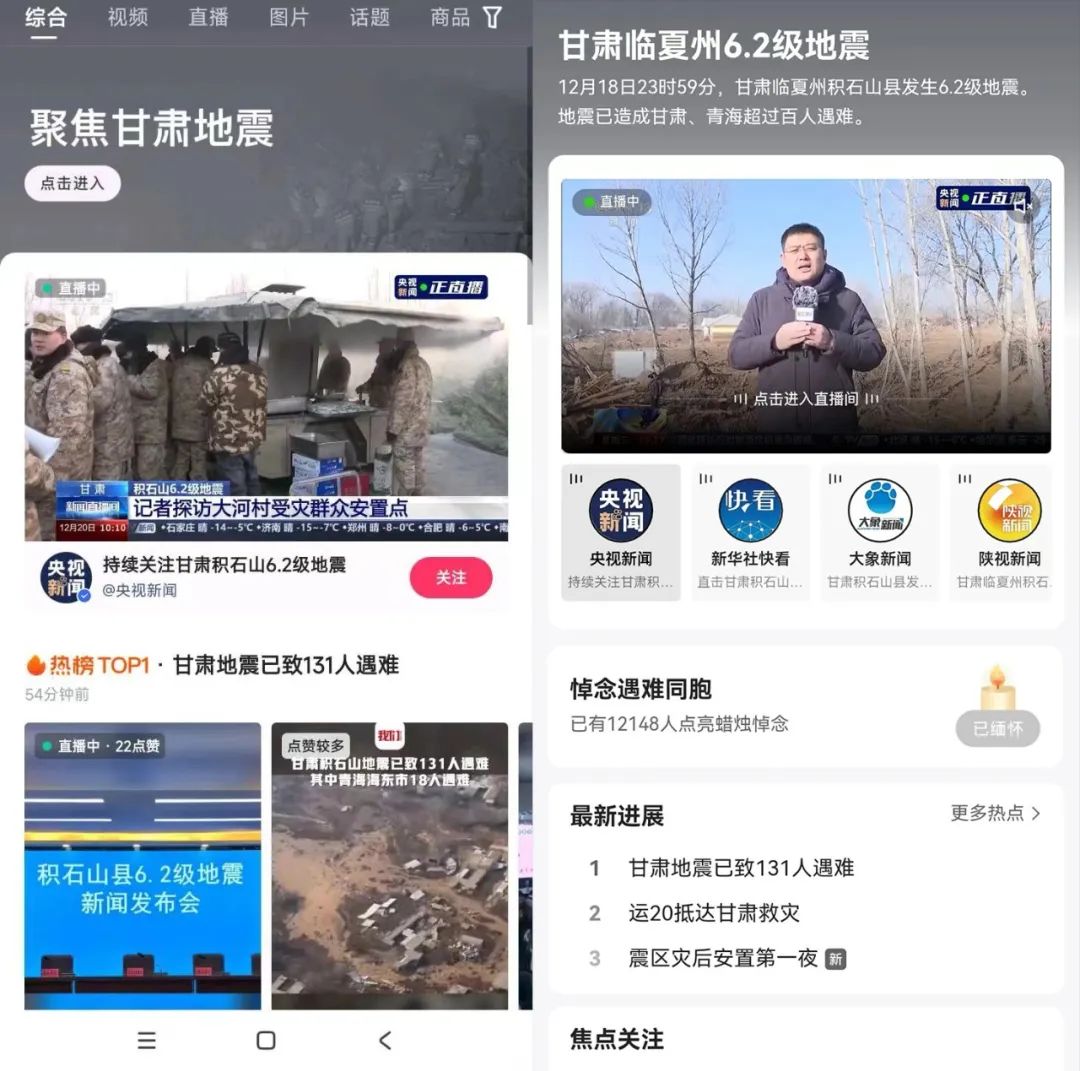This screenshot has width=1080, height=1071.
Task: Select the 新华社快看 live source
Action: click(750, 532)
